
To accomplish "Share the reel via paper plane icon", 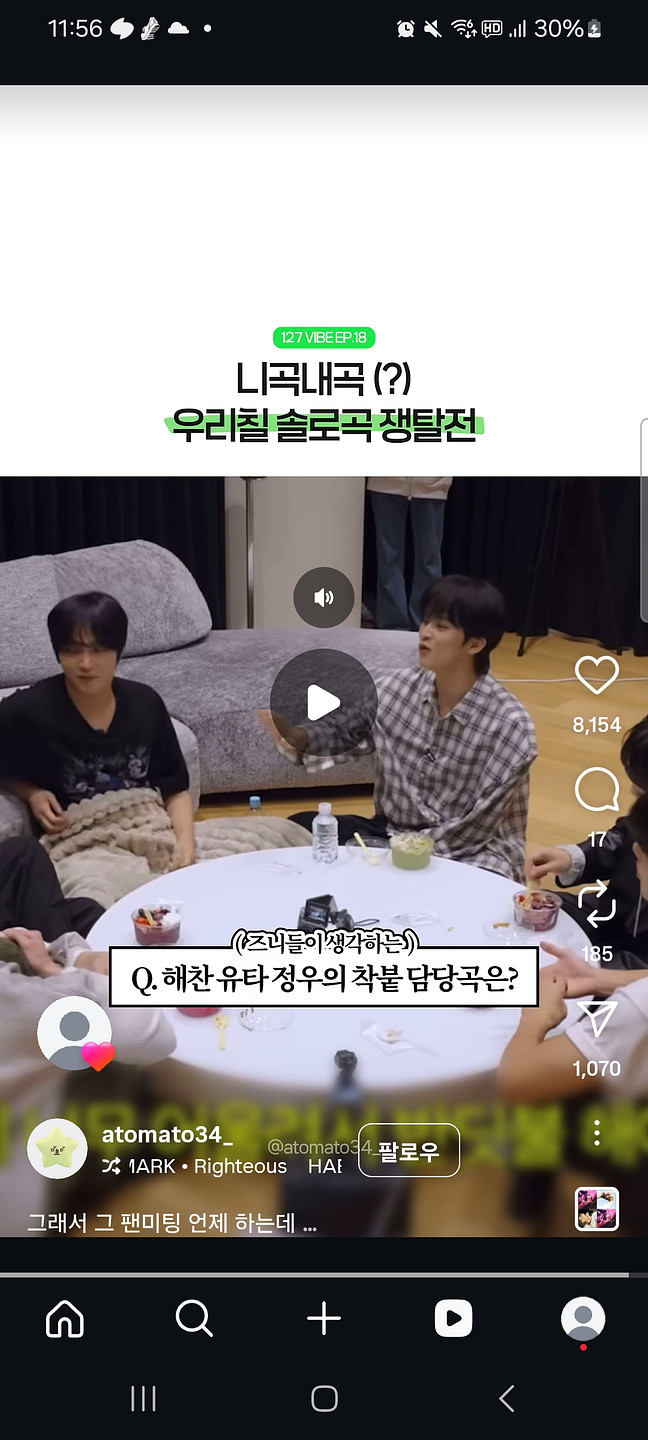I will click(x=596, y=1019).
